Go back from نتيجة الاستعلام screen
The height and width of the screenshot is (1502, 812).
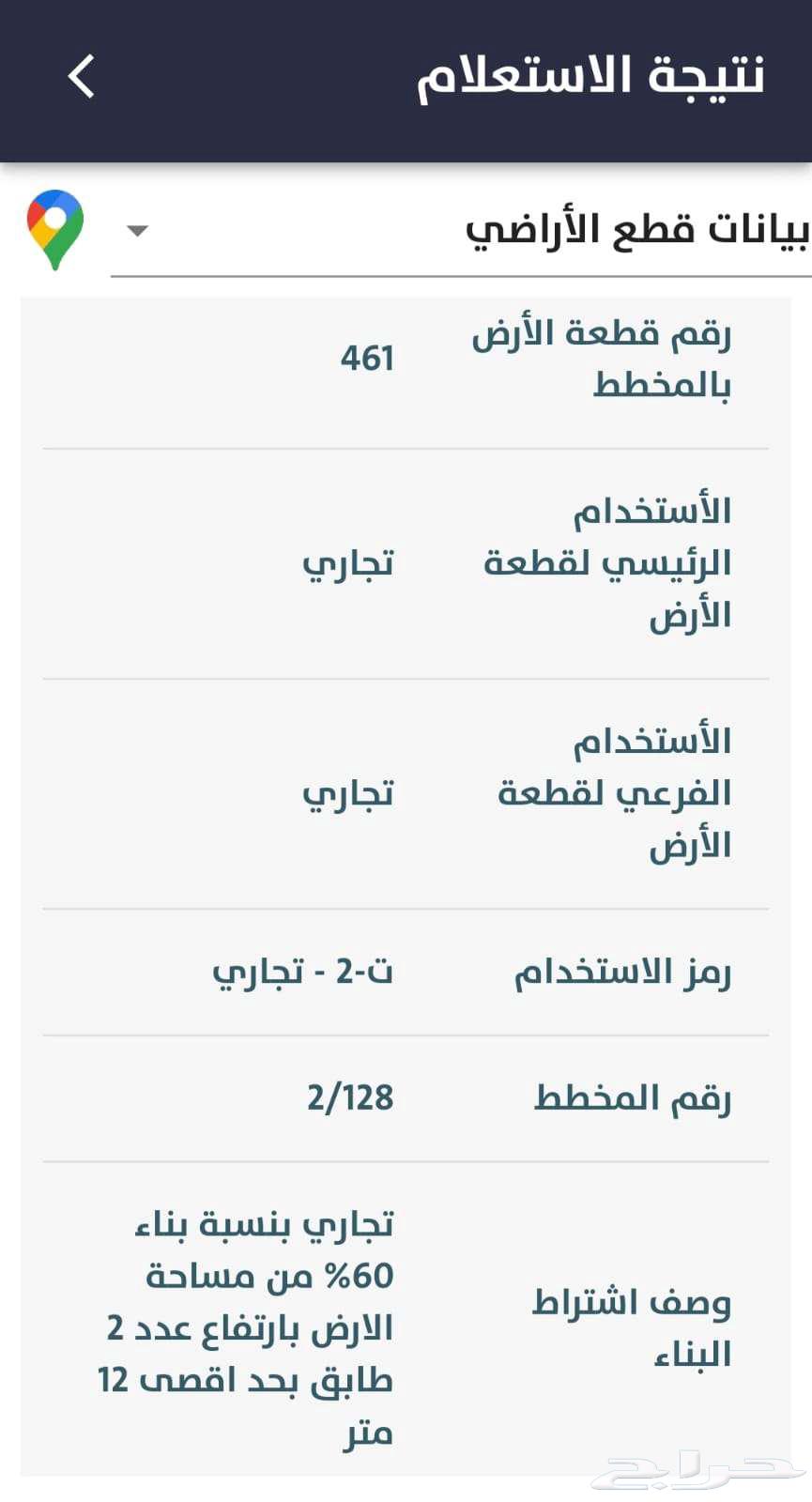coord(82,76)
